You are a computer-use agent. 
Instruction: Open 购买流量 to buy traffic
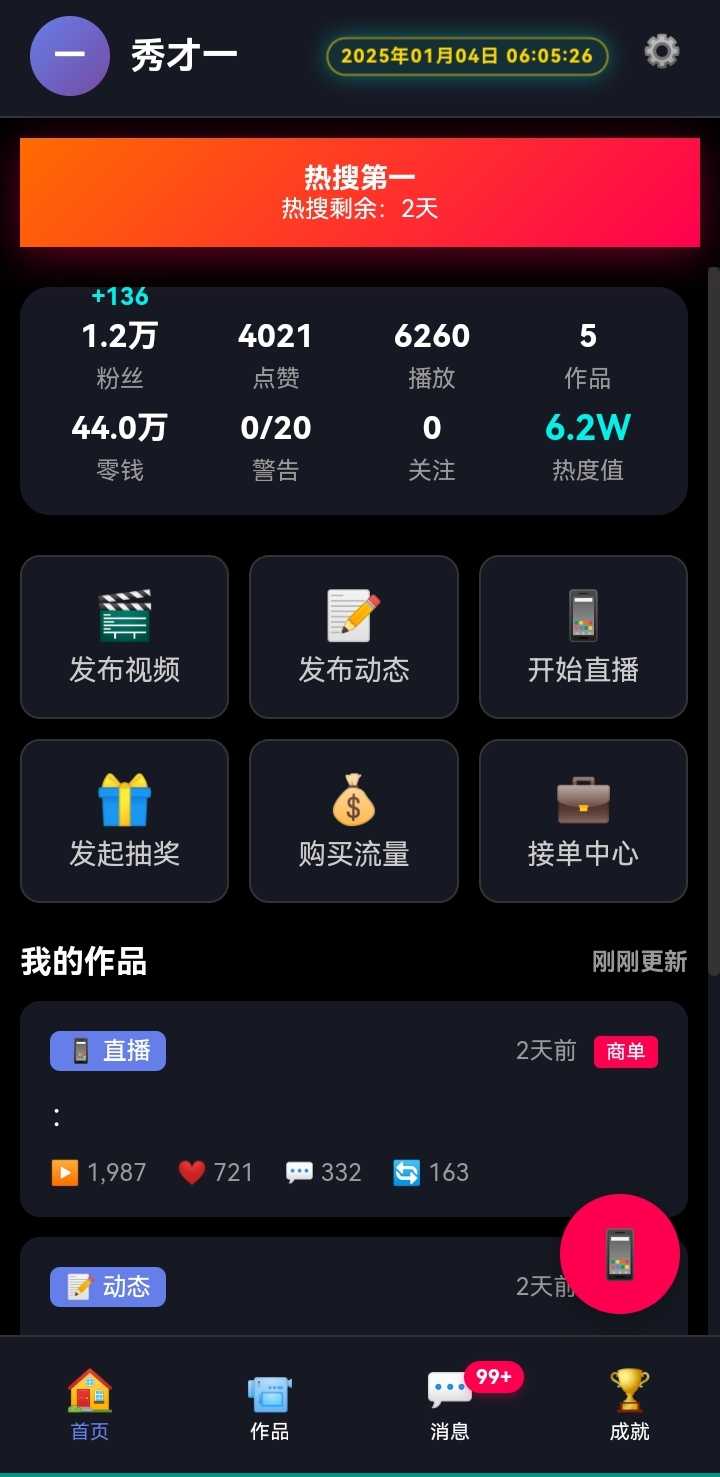[354, 821]
